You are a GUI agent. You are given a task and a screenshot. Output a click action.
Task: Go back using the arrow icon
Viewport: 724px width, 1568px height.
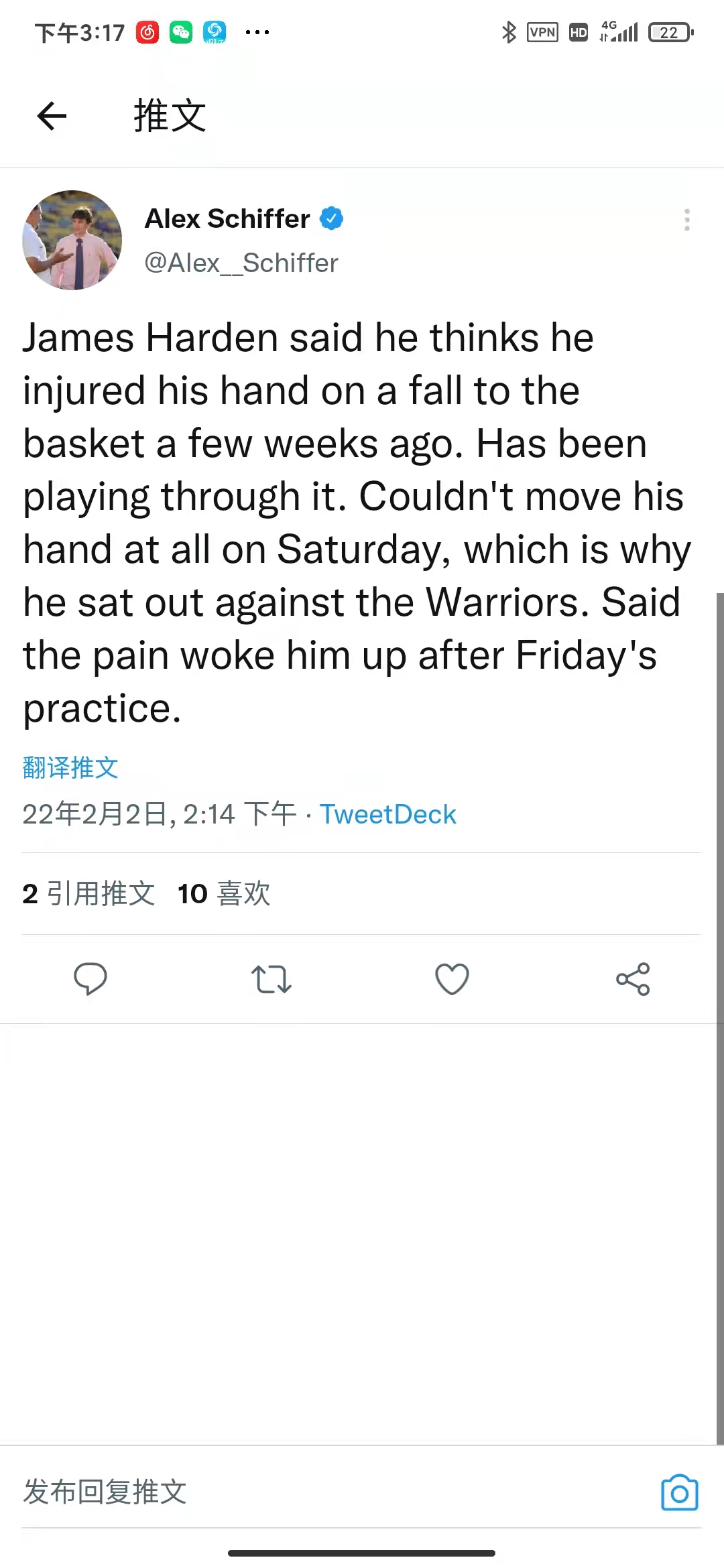(52, 117)
